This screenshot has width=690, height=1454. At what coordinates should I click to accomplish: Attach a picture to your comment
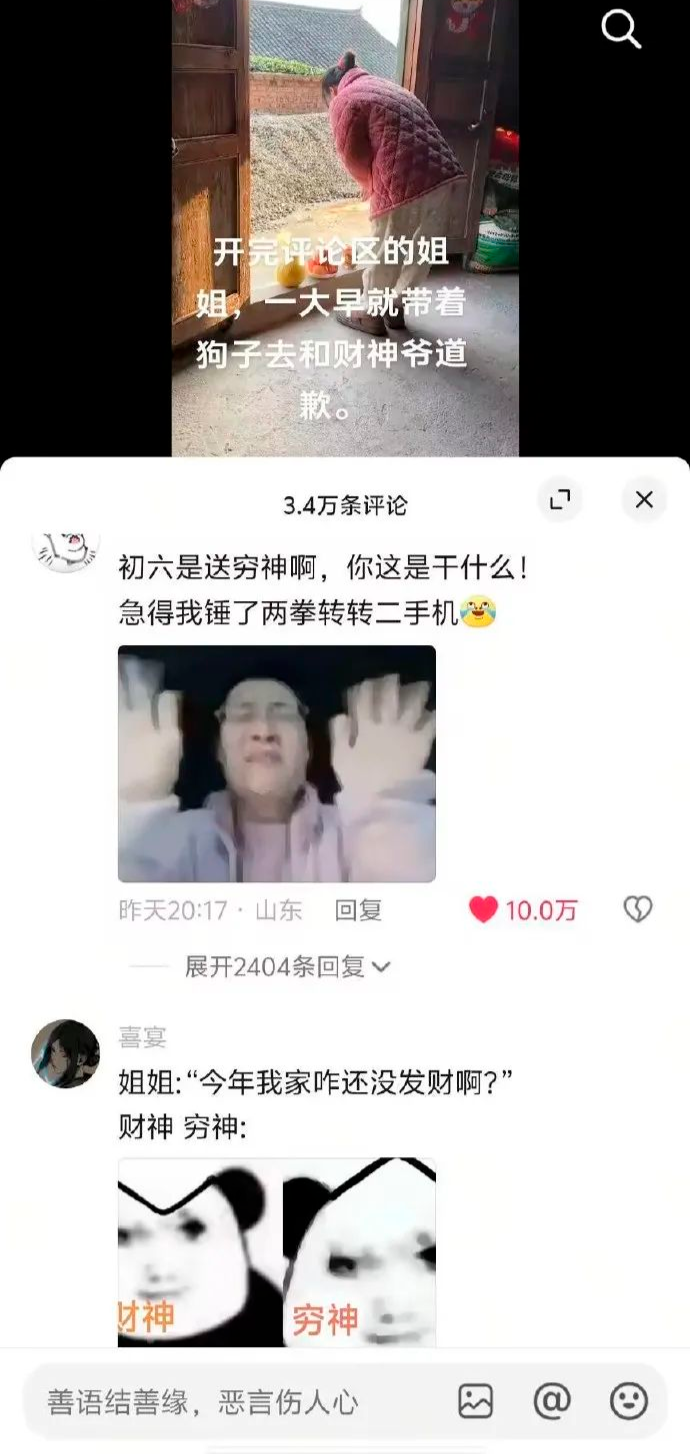coord(476,1401)
